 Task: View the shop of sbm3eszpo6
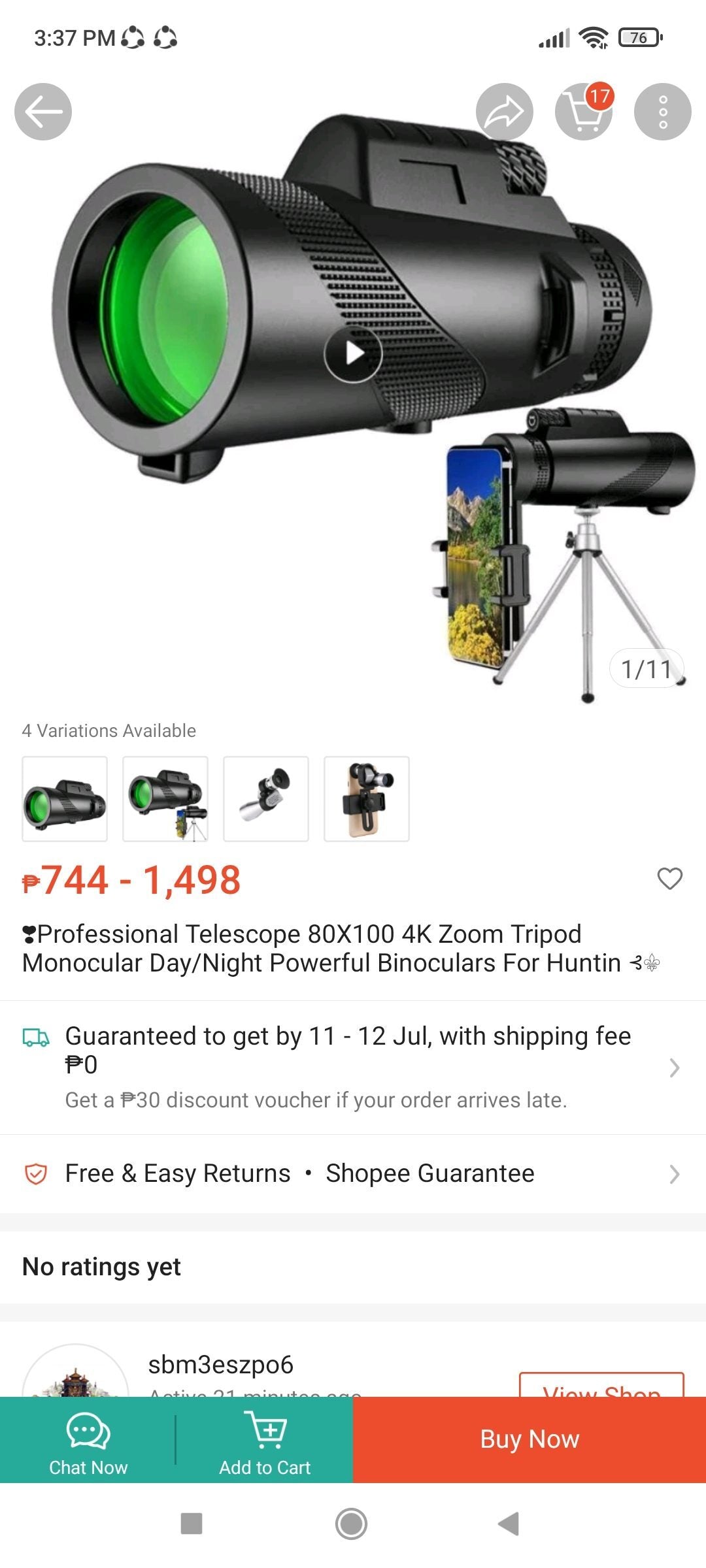click(x=601, y=1386)
